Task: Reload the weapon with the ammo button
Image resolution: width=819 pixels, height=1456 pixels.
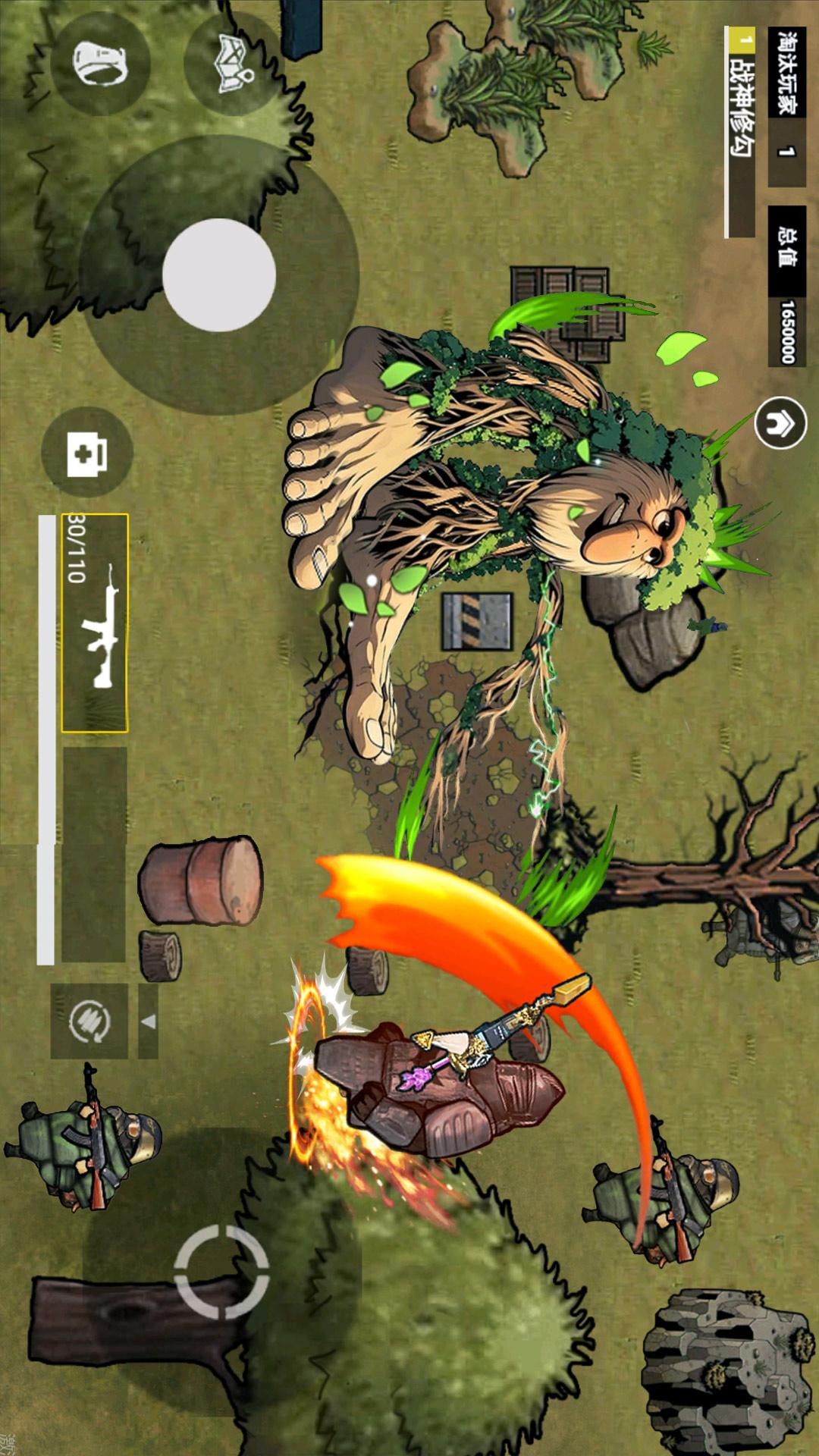Action: (89, 1021)
